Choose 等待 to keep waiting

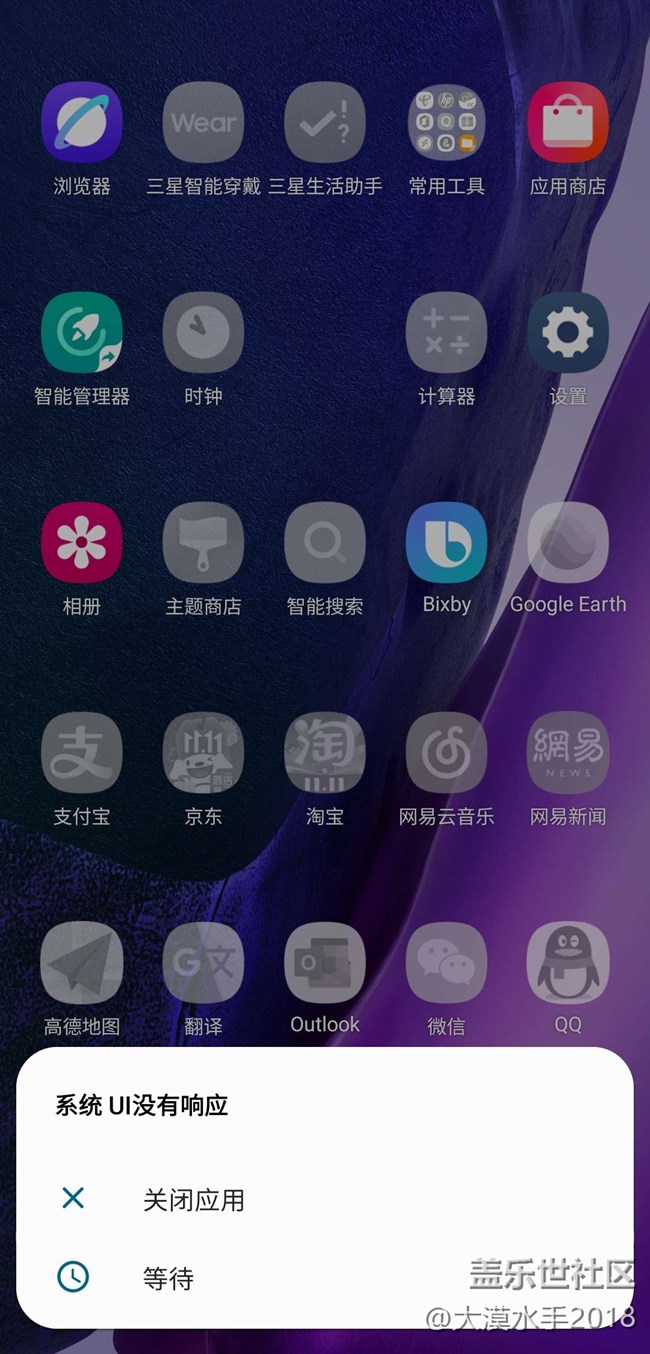point(167,1278)
